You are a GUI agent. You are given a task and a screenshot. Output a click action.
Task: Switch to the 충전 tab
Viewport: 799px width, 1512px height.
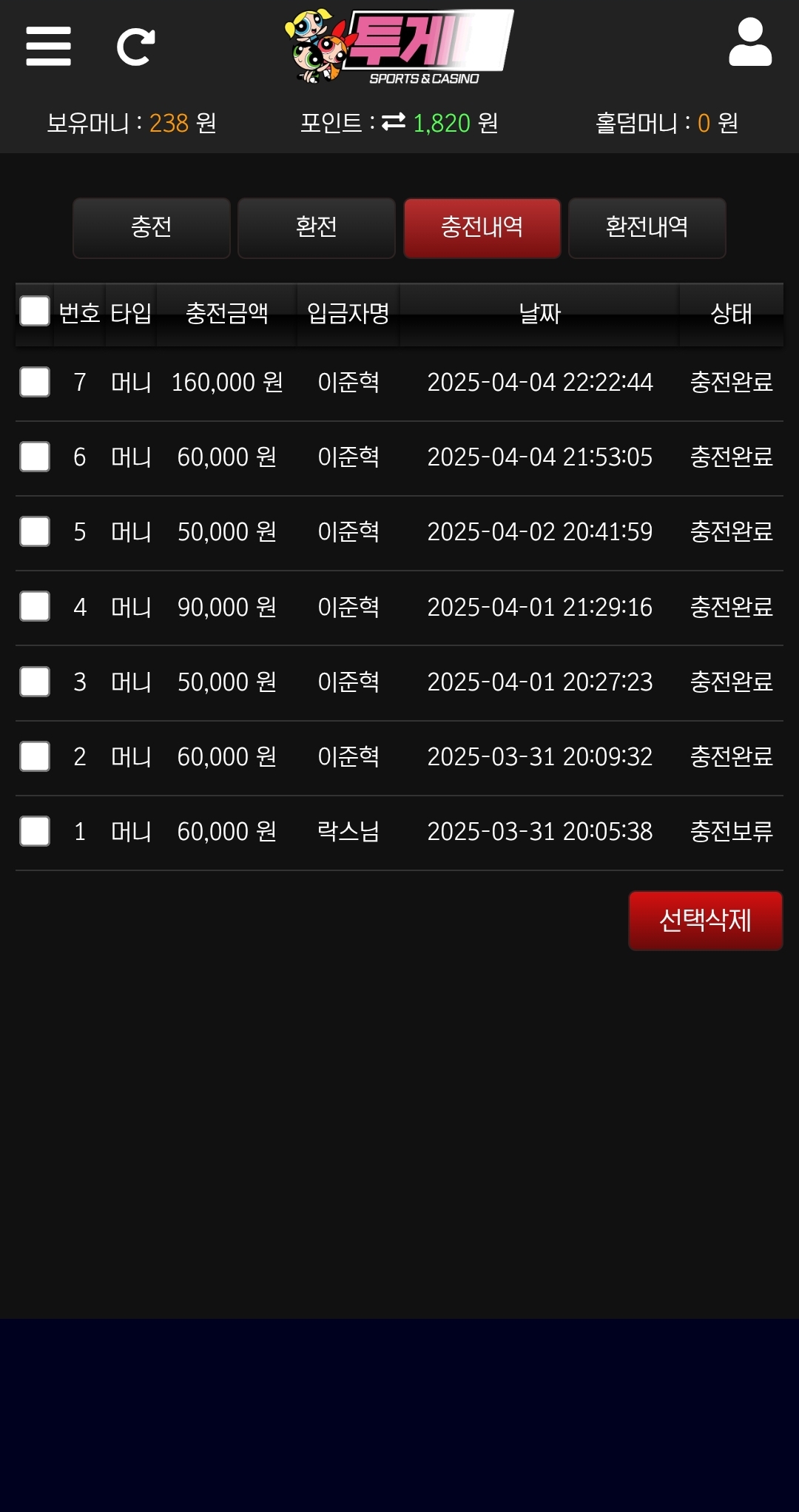152,227
